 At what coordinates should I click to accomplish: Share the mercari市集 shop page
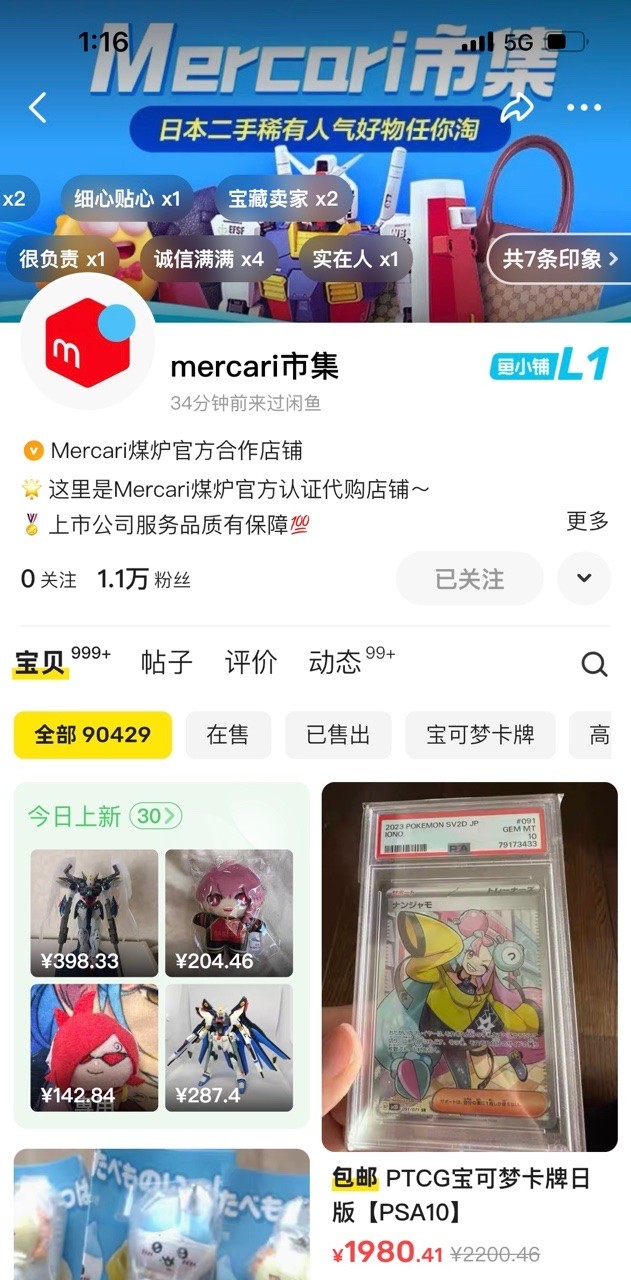click(x=517, y=107)
